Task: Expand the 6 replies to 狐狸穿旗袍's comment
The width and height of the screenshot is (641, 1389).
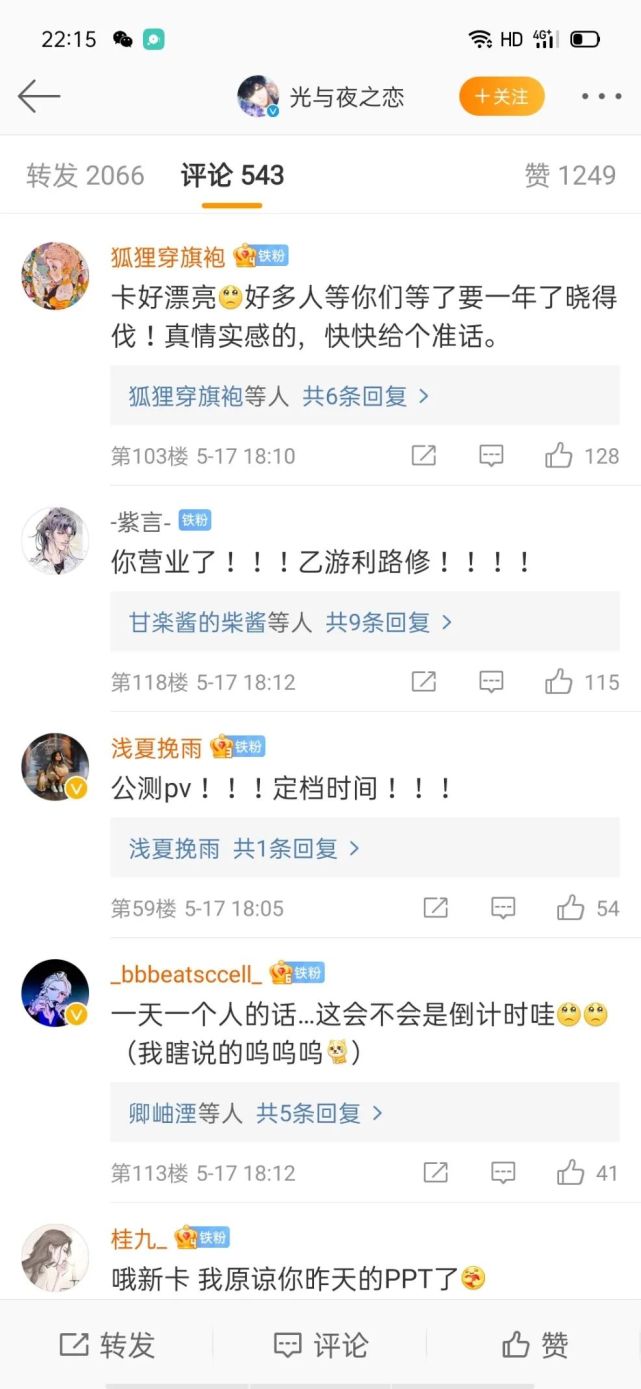Action: pyautogui.click(x=364, y=396)
